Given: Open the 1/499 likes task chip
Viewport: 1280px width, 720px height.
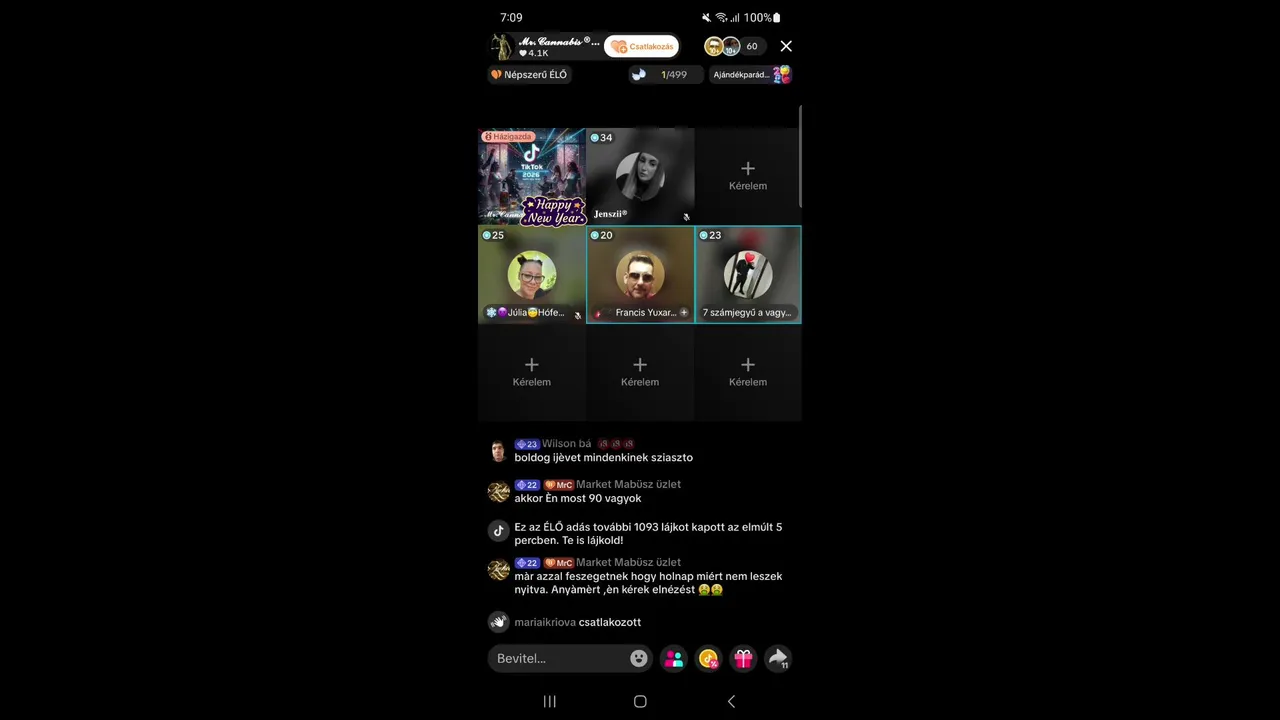Looking at the screenshot, I should (x=664, y=75).
